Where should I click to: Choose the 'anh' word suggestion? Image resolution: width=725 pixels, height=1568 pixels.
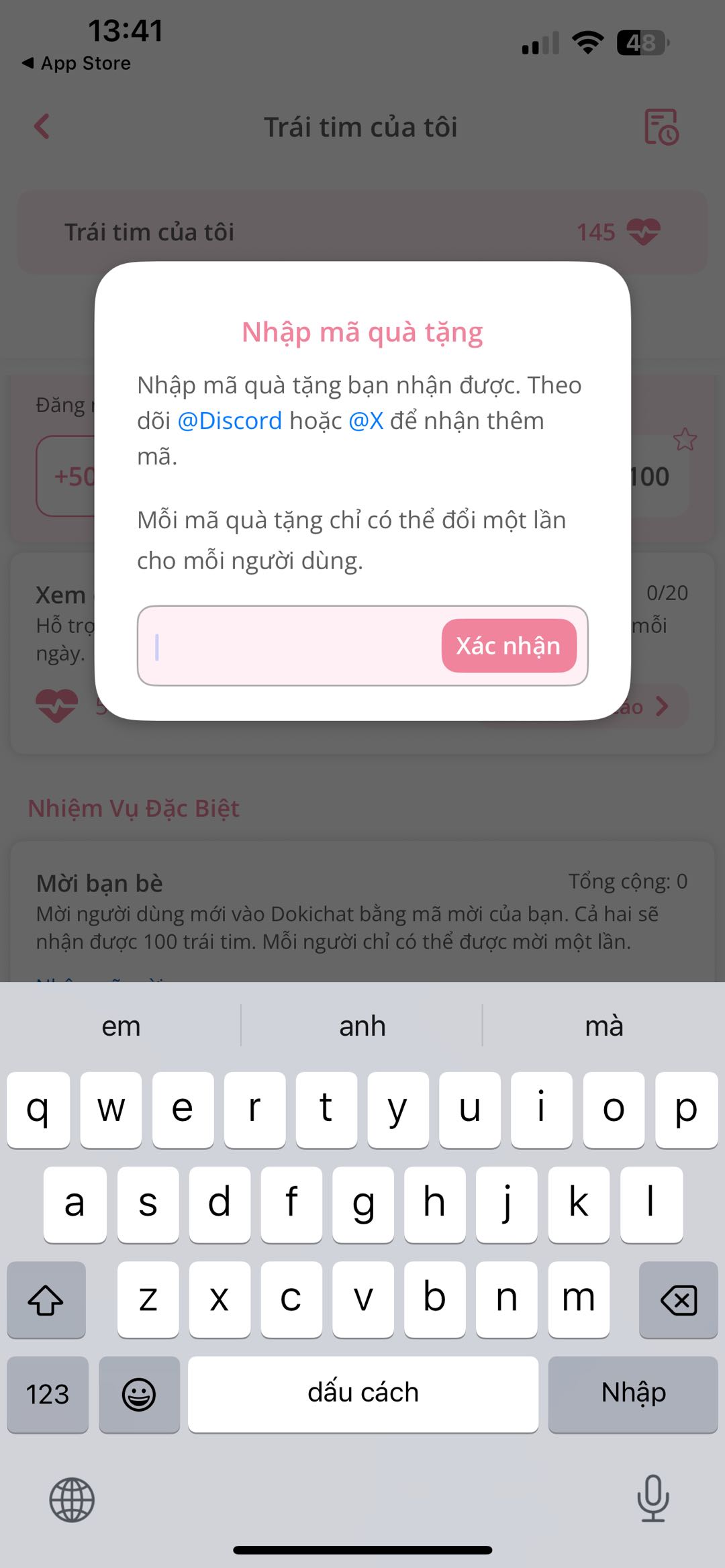(362, 1026)
